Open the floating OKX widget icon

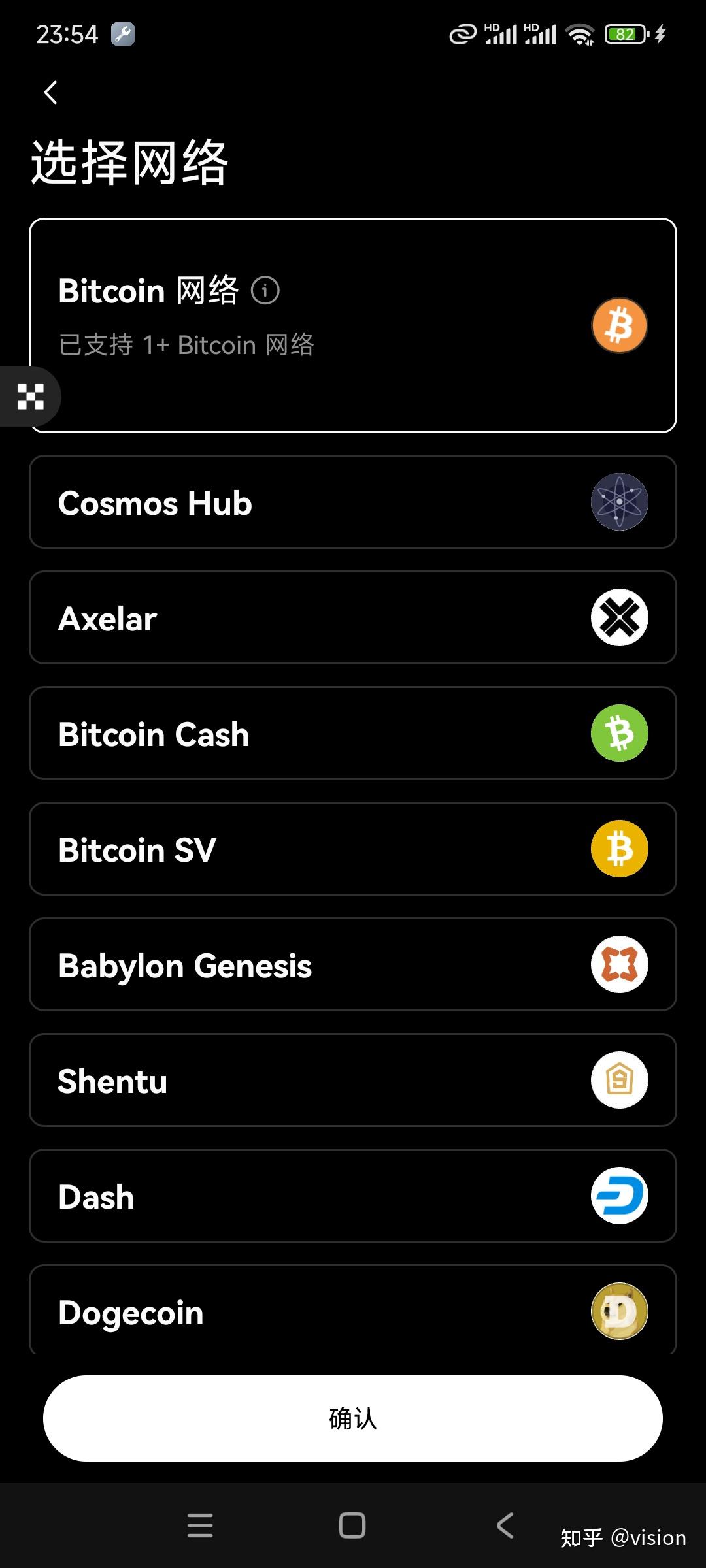click(x=29, y=396)
